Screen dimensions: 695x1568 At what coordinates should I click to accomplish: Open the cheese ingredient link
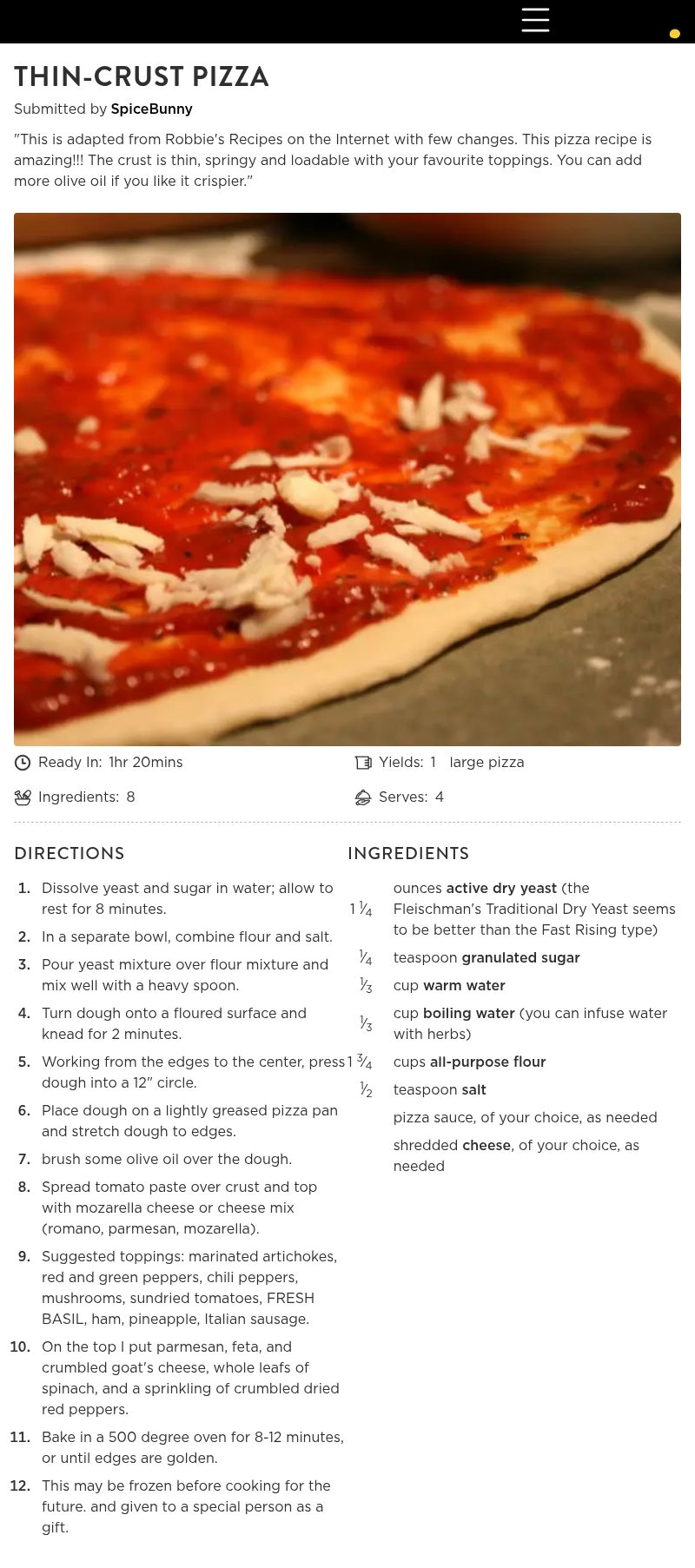(x=486, y=1145)
